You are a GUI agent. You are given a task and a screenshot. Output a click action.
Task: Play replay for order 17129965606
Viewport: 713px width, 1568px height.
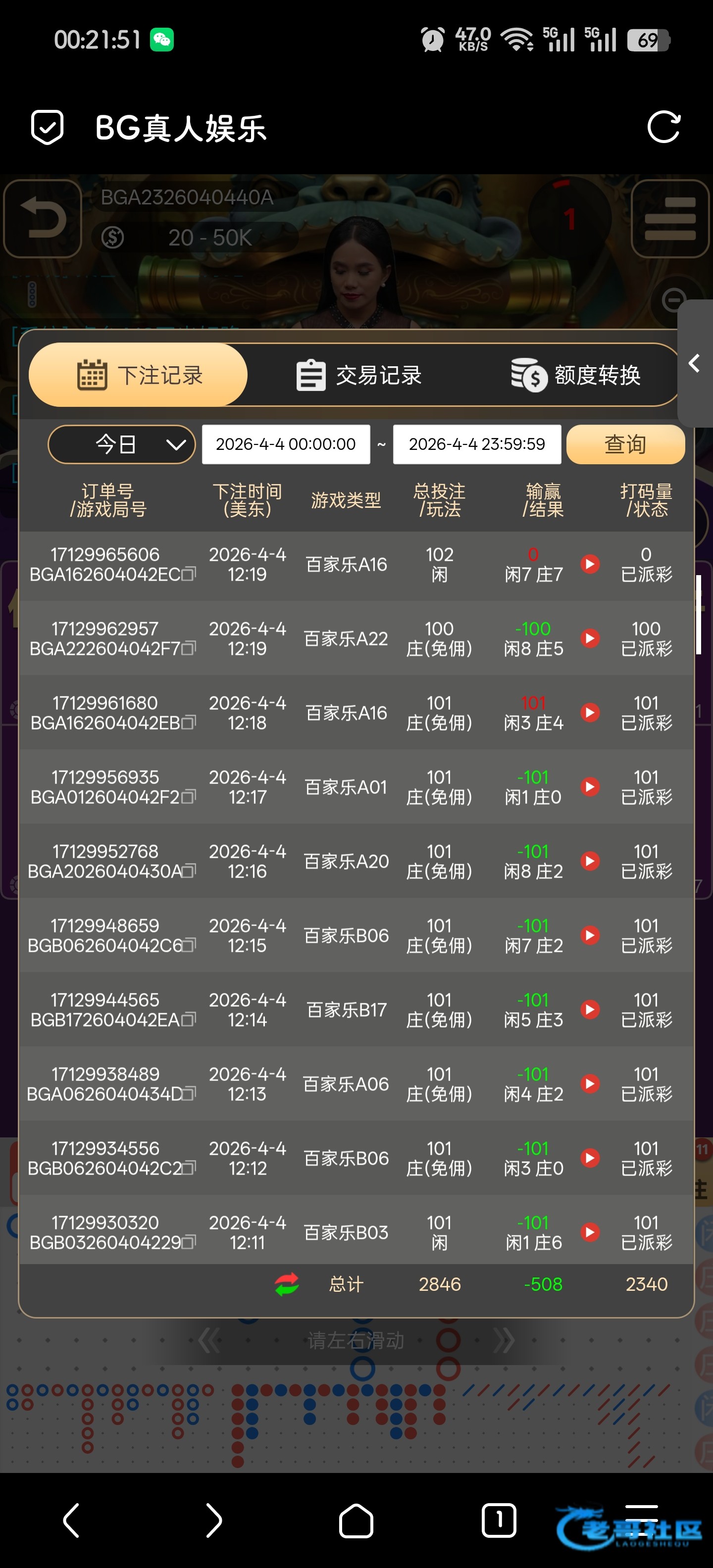(589, 564)
